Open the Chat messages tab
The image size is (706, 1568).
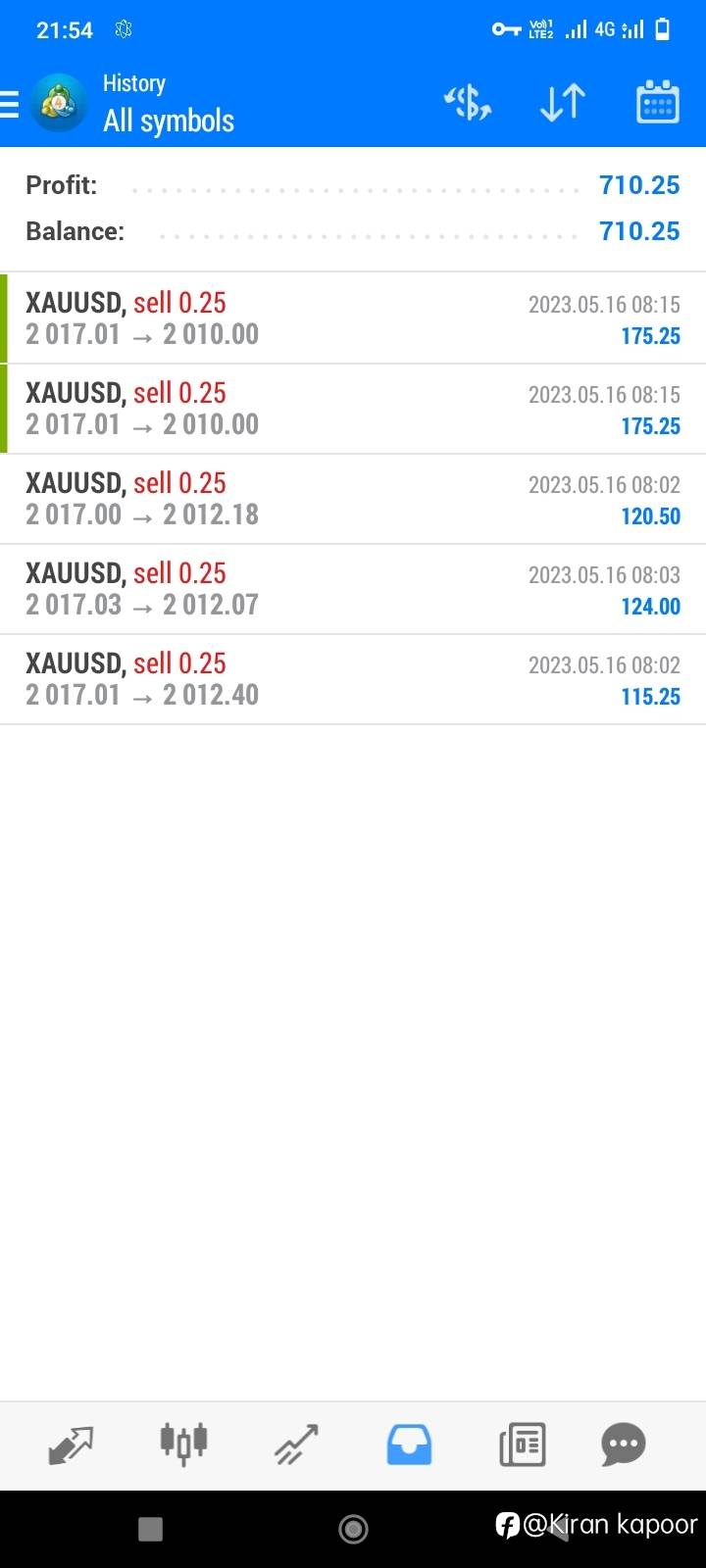[x=624, y=1445]
